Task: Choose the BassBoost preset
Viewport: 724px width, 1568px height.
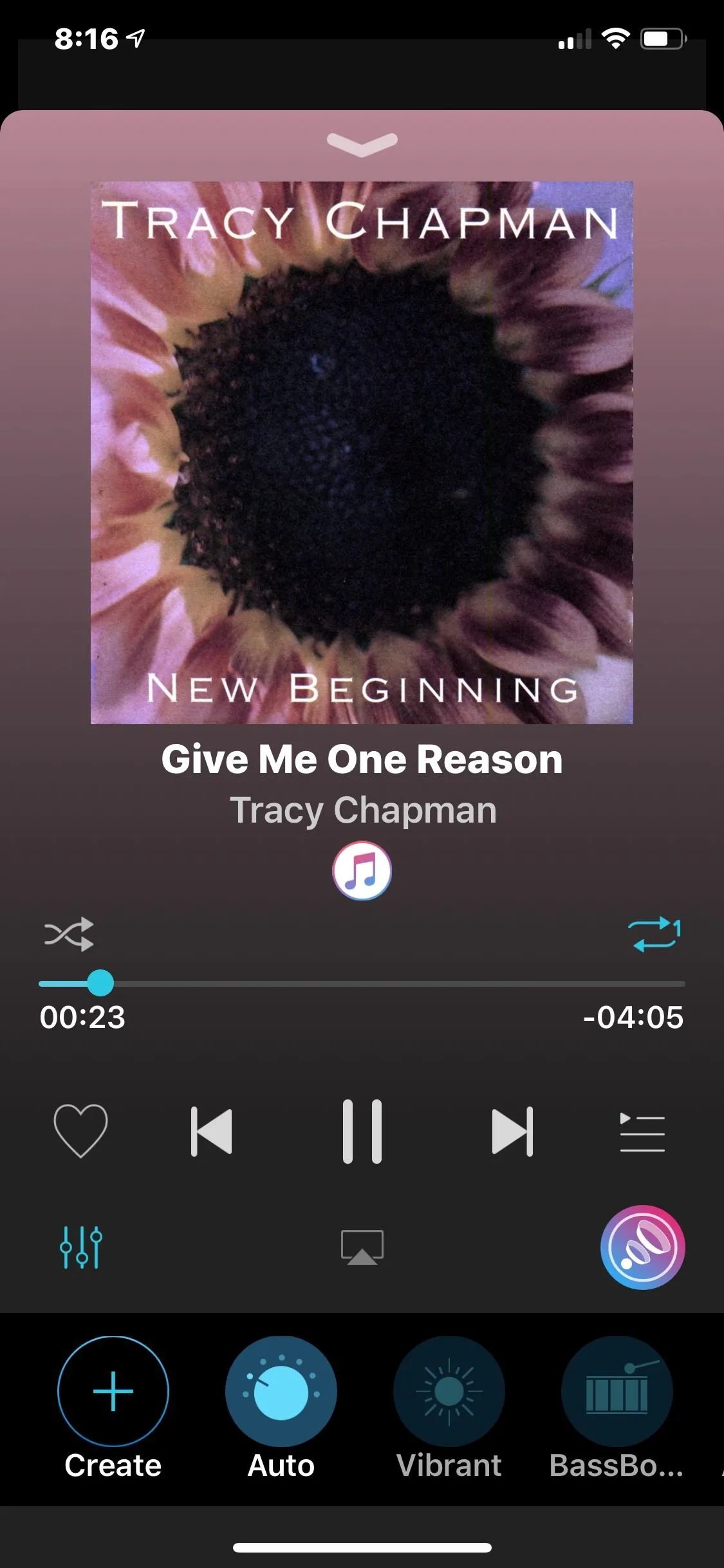Action: [617, 1391]
